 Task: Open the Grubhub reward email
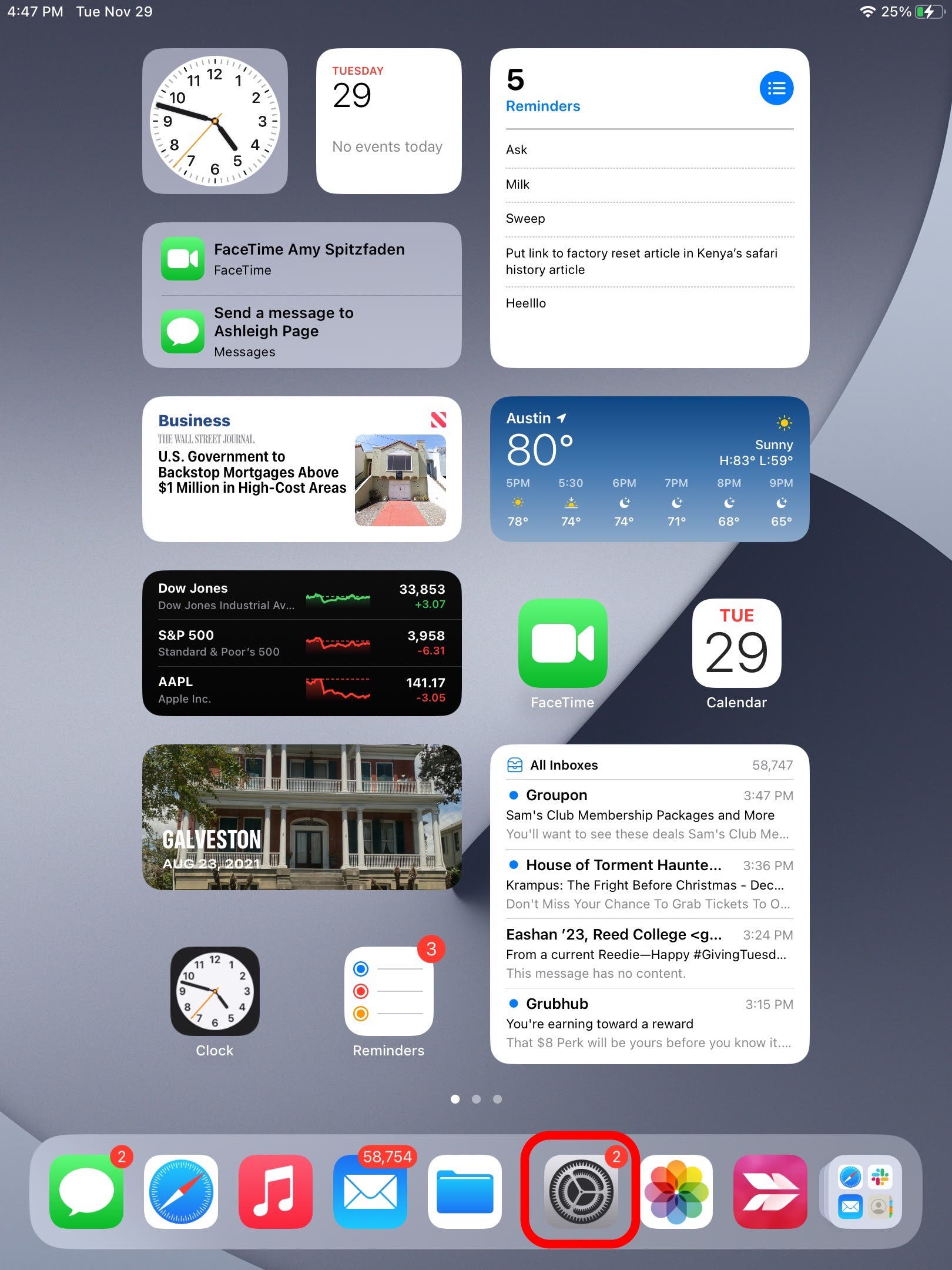pos(649,1023)
